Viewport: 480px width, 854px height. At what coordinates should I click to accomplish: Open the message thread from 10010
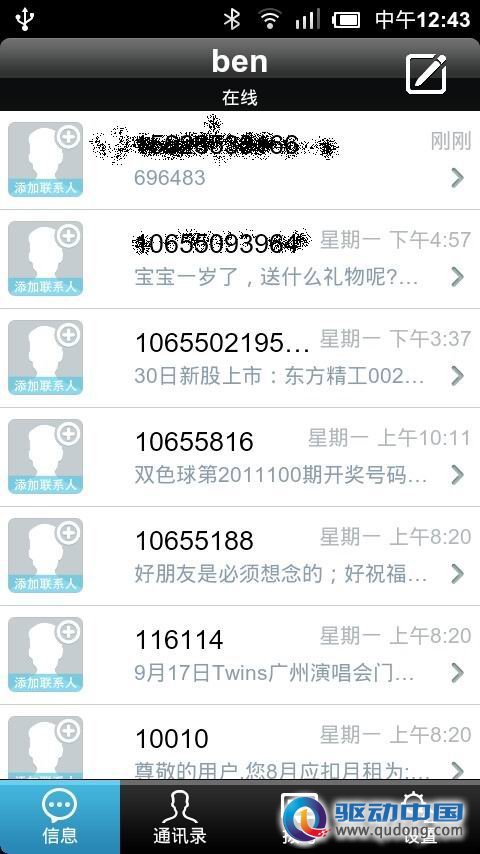(240, 742)
